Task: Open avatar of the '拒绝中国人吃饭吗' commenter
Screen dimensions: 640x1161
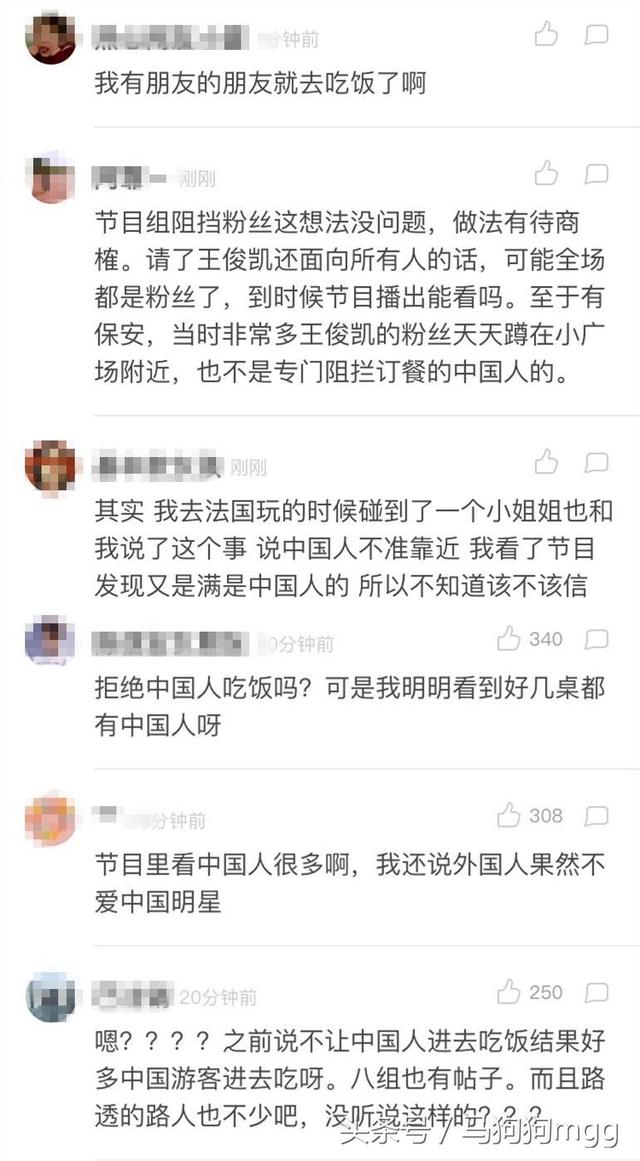Action: tap(50, 641)
